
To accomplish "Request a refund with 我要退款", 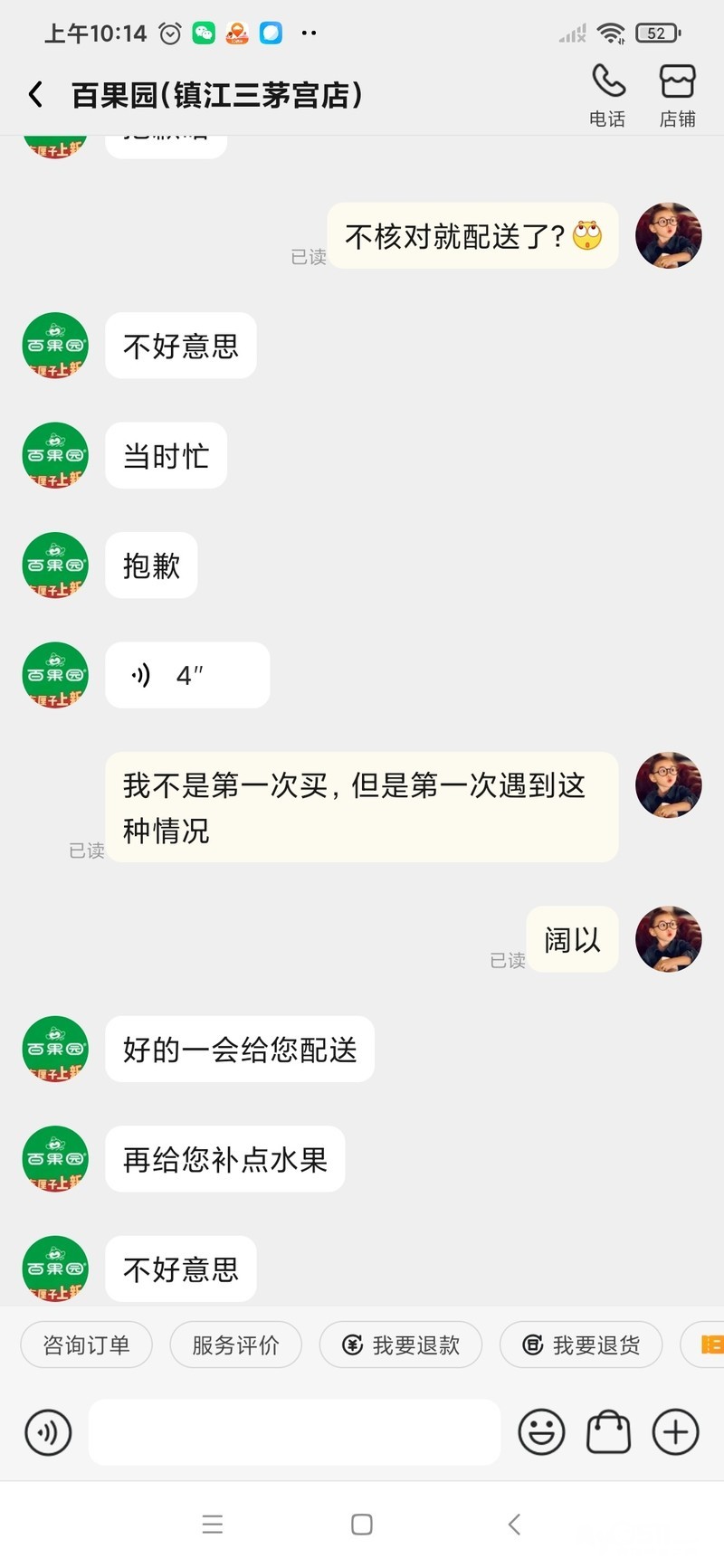I will tap(401, 1345).
